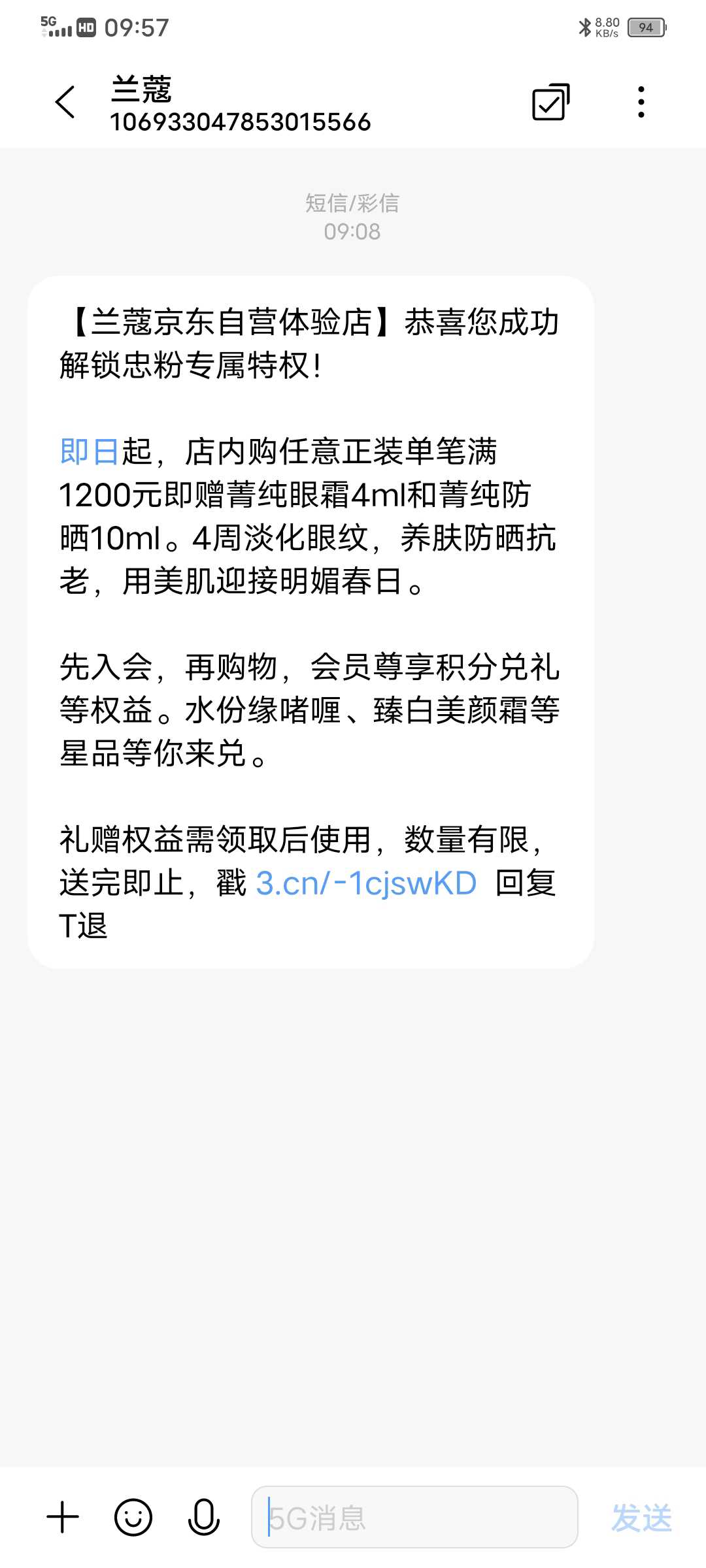Tap the microphone voice input icon
Image resolution: width=706 pixels, height=1568 pixels.
204,1517
